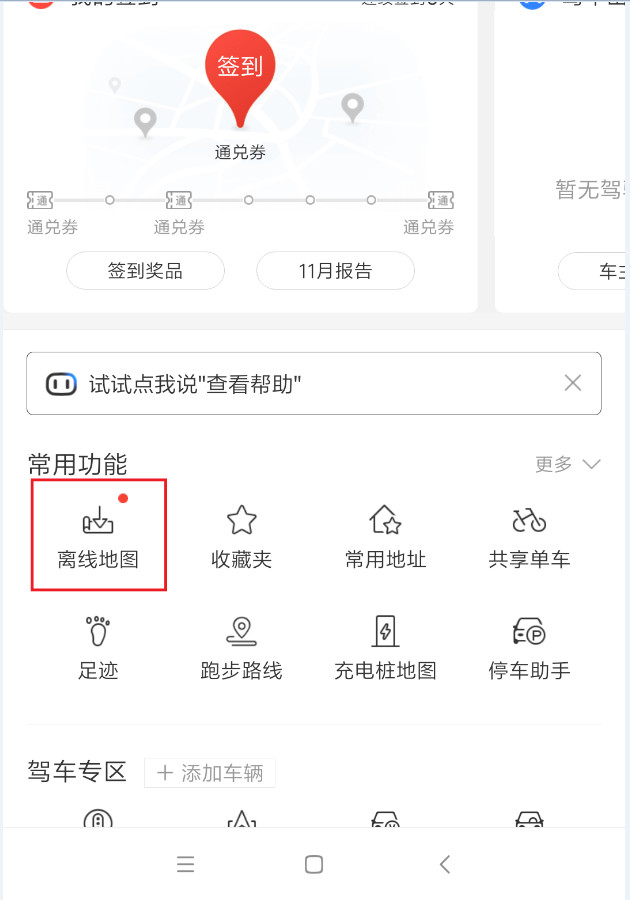Image resolution: width=630 pixels, height=900 pixels.
Task: Dismiss the 查看帮助 voice assistant banner
Action: click(573, 383)
